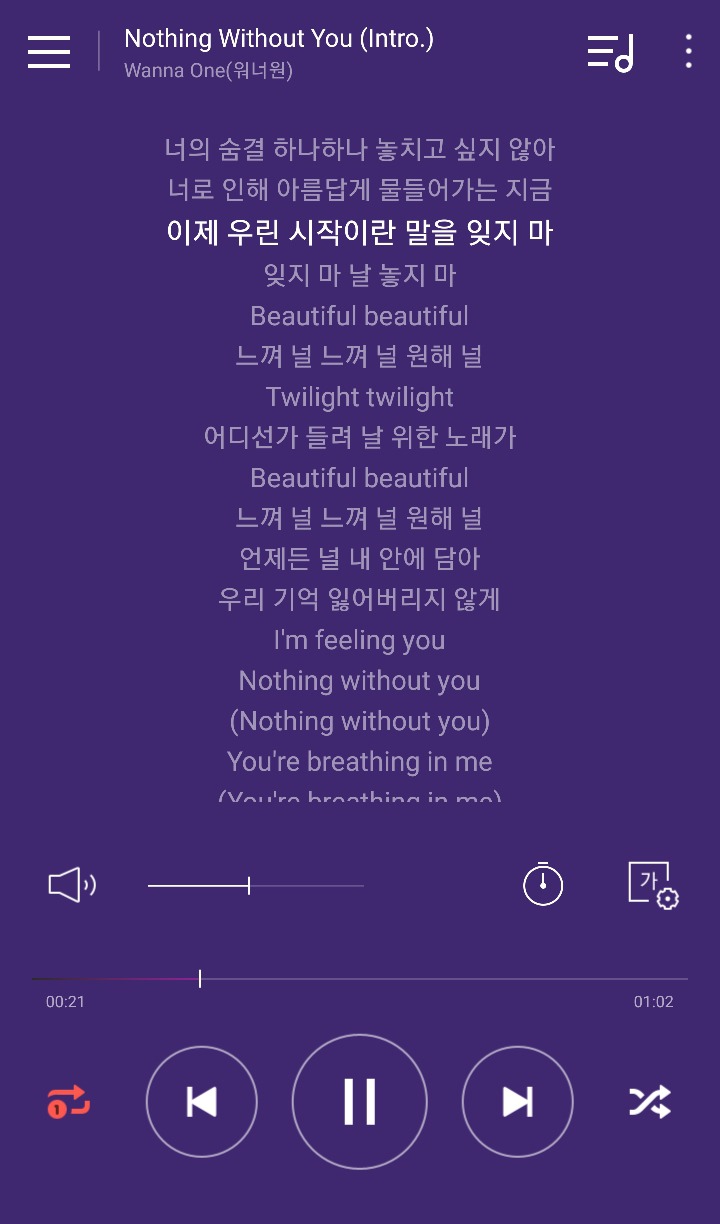Toggle repeat-one mode
The width and height of the screenshot is (720, 1224).
point(69,1102)
